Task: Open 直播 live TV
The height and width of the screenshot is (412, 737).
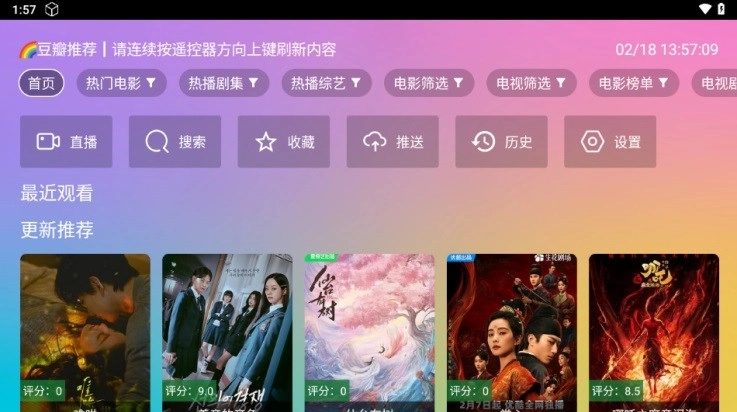Action: pos(66,142)
